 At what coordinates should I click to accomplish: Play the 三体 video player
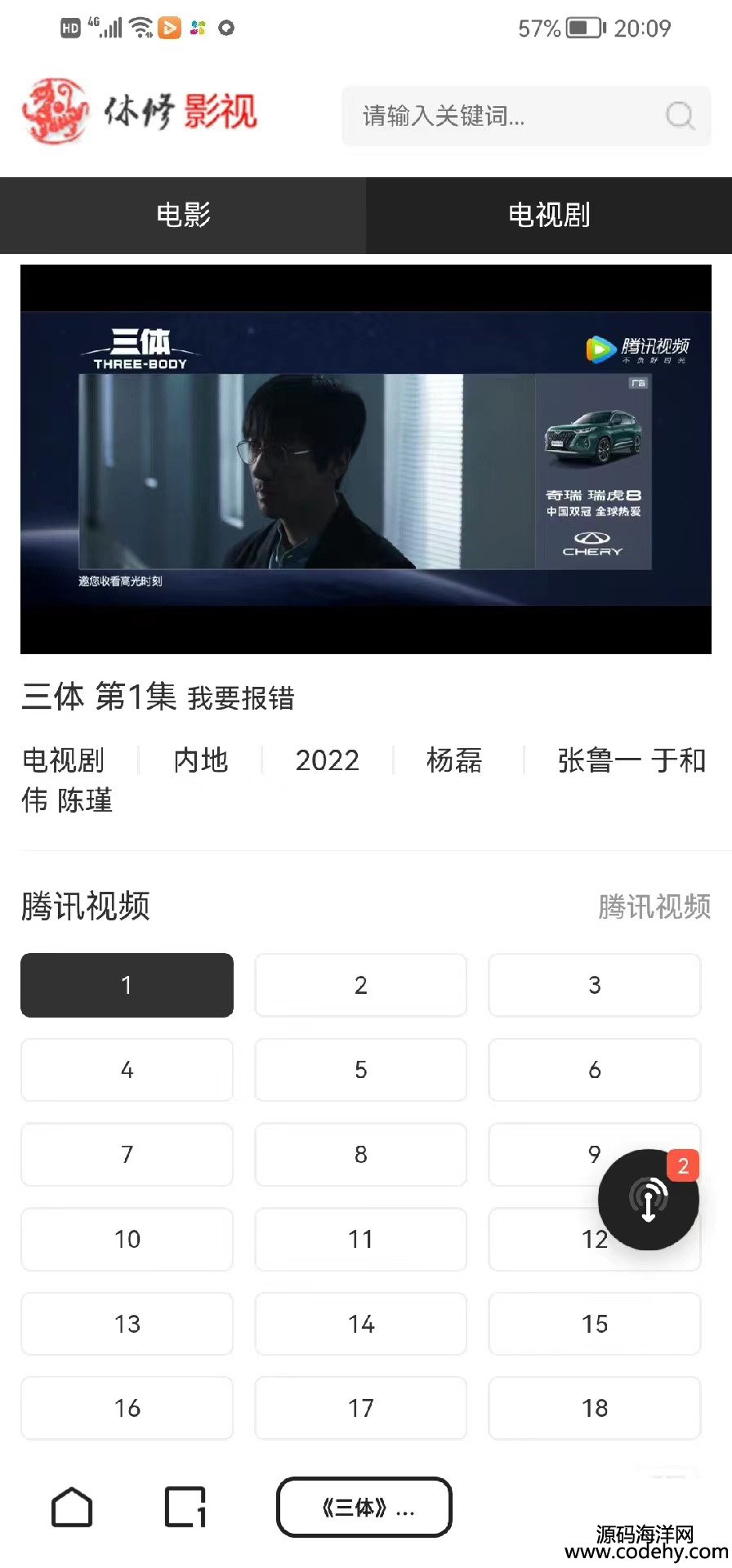coord(365,459)
